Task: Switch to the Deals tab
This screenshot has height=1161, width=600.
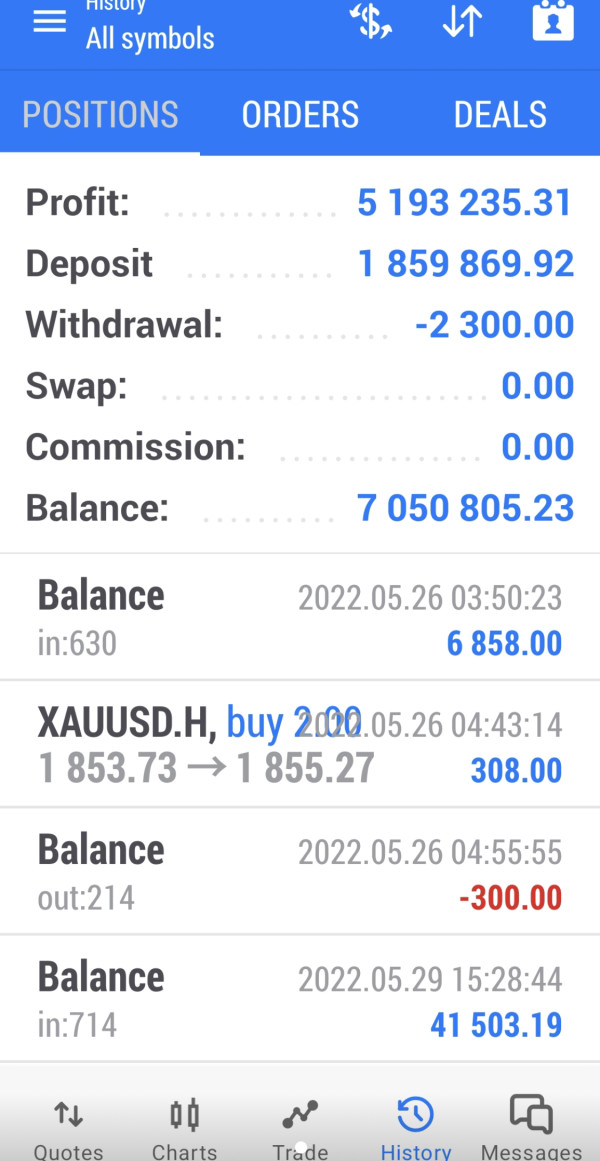Action: click(x=500, y=115)
